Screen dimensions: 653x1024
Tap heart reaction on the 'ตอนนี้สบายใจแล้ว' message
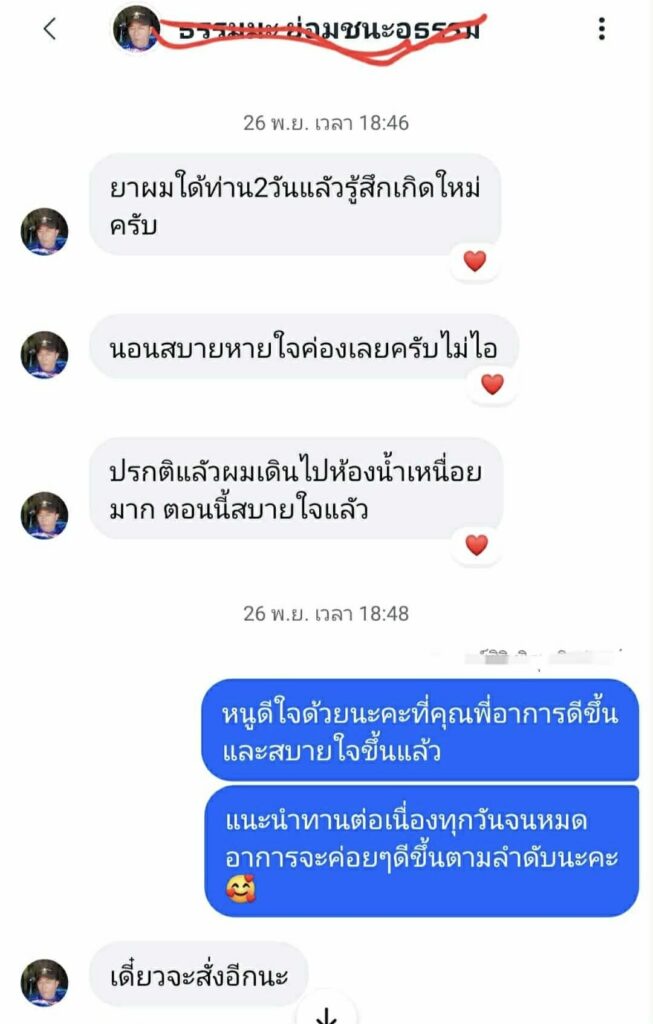click(477, 545)
